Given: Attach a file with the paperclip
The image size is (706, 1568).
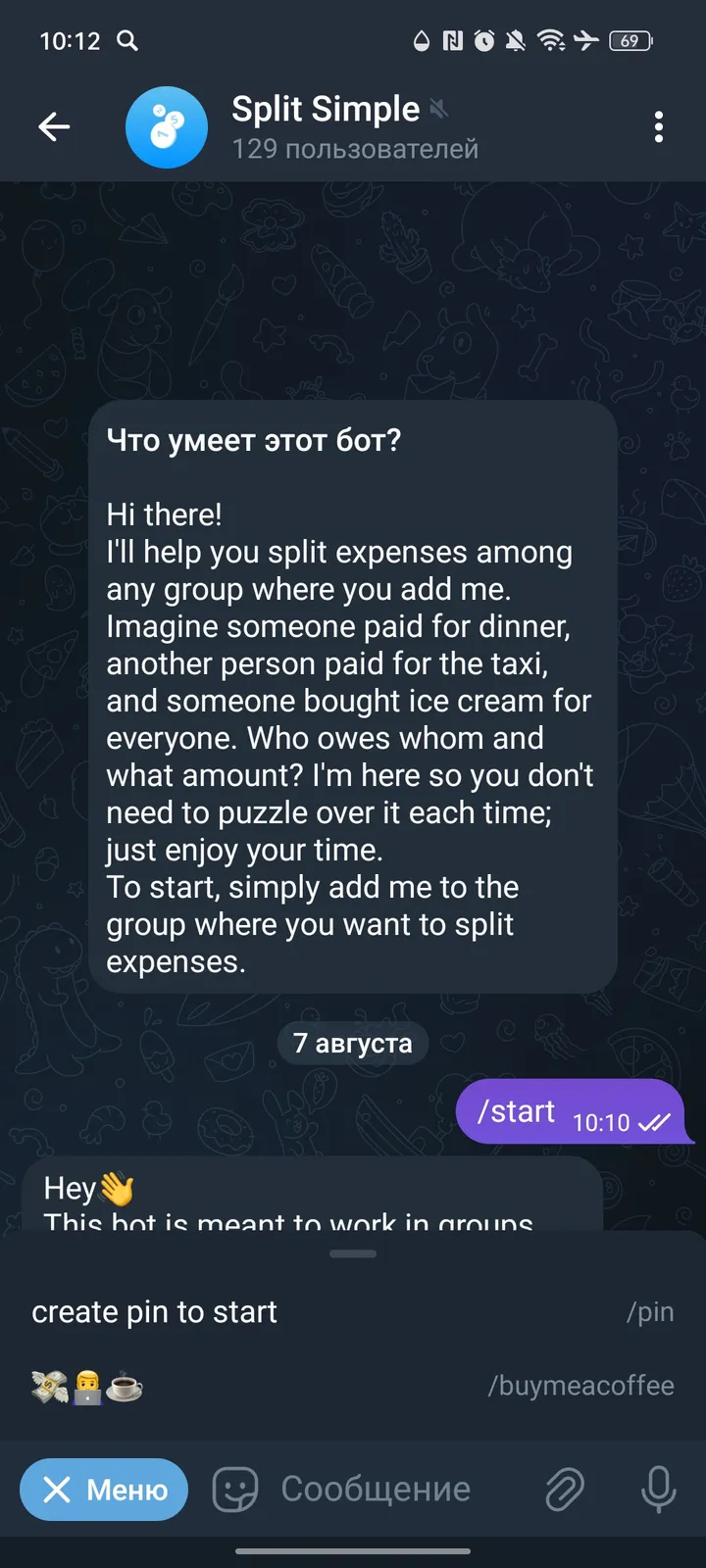Looking at the screenshot, I should click(x=565, y=1490).
